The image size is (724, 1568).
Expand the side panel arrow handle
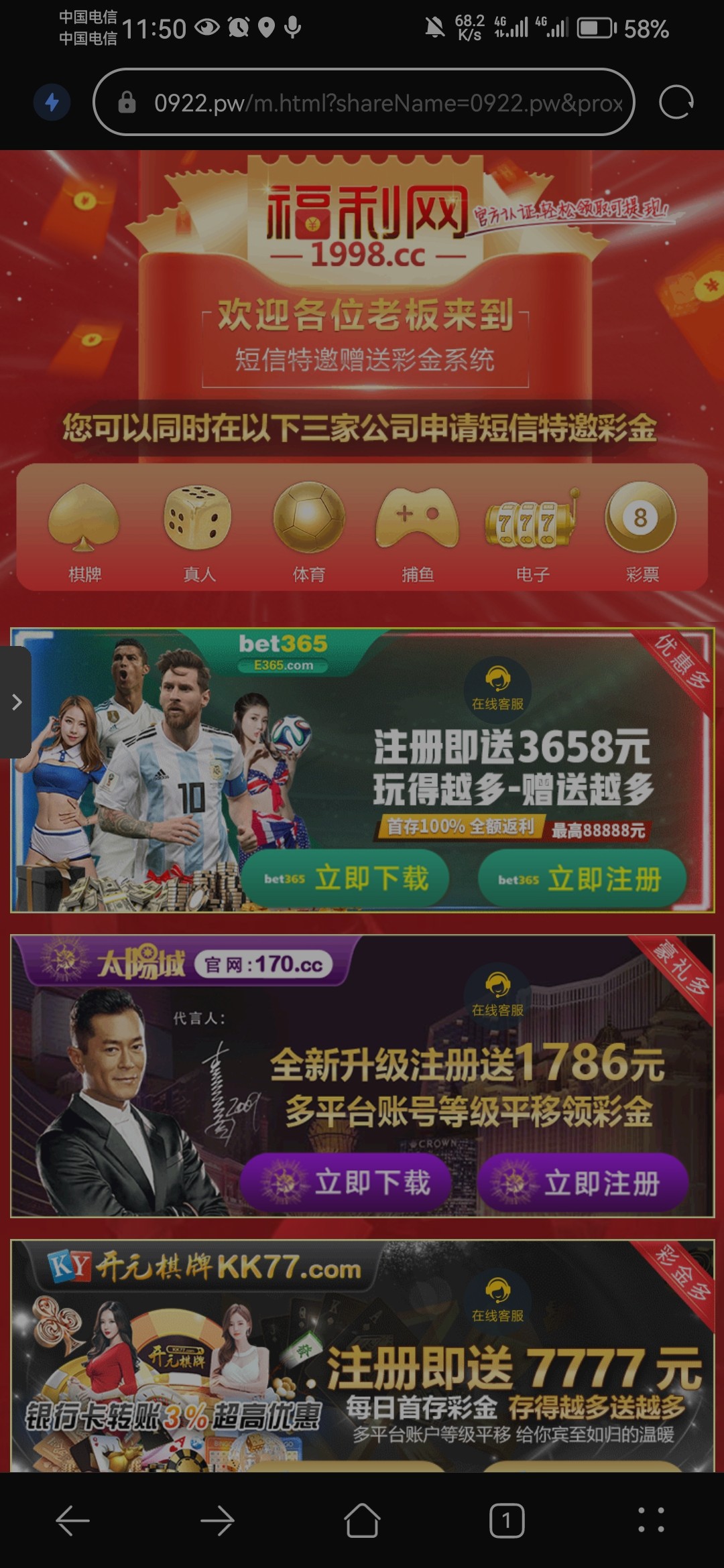[16, 702]
